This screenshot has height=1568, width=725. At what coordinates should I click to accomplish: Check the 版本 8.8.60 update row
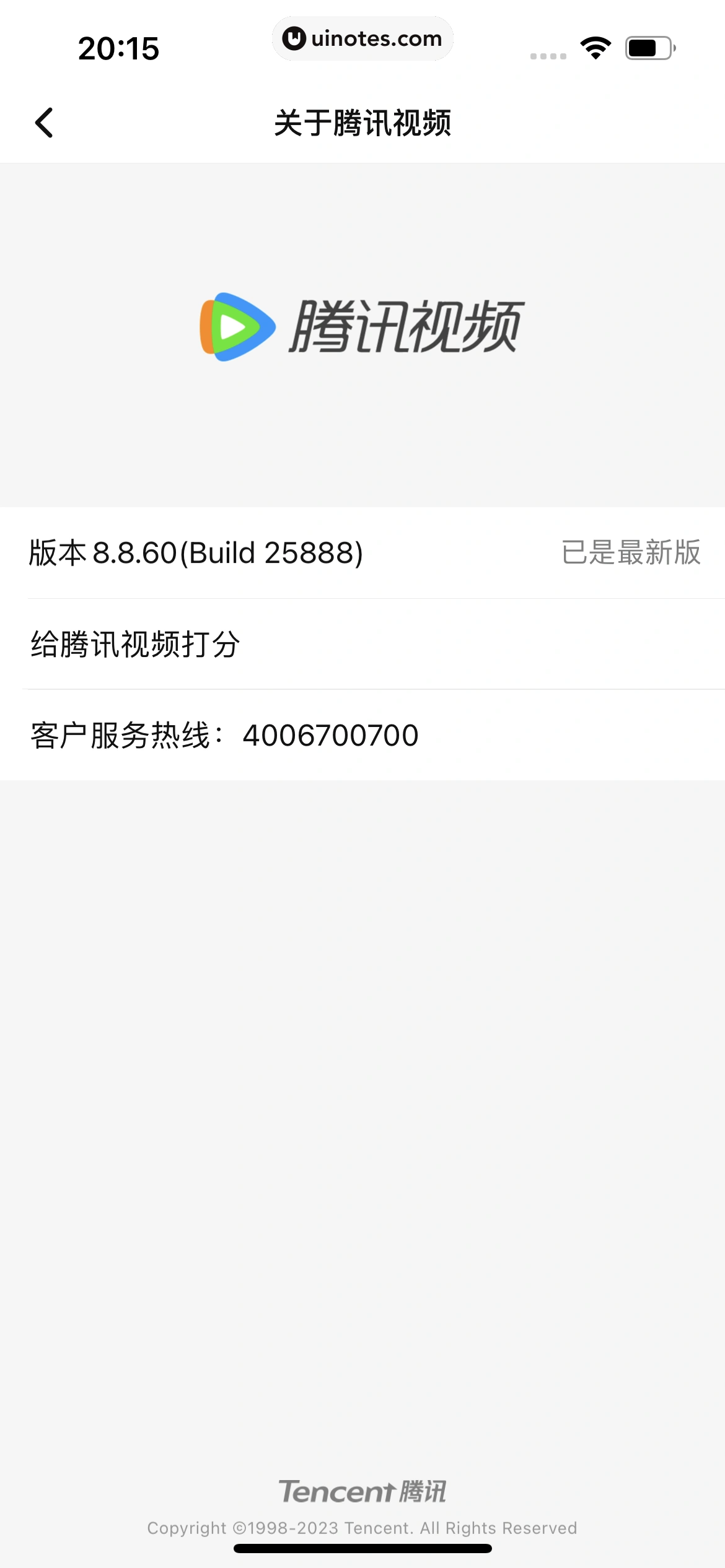[362, 552]
